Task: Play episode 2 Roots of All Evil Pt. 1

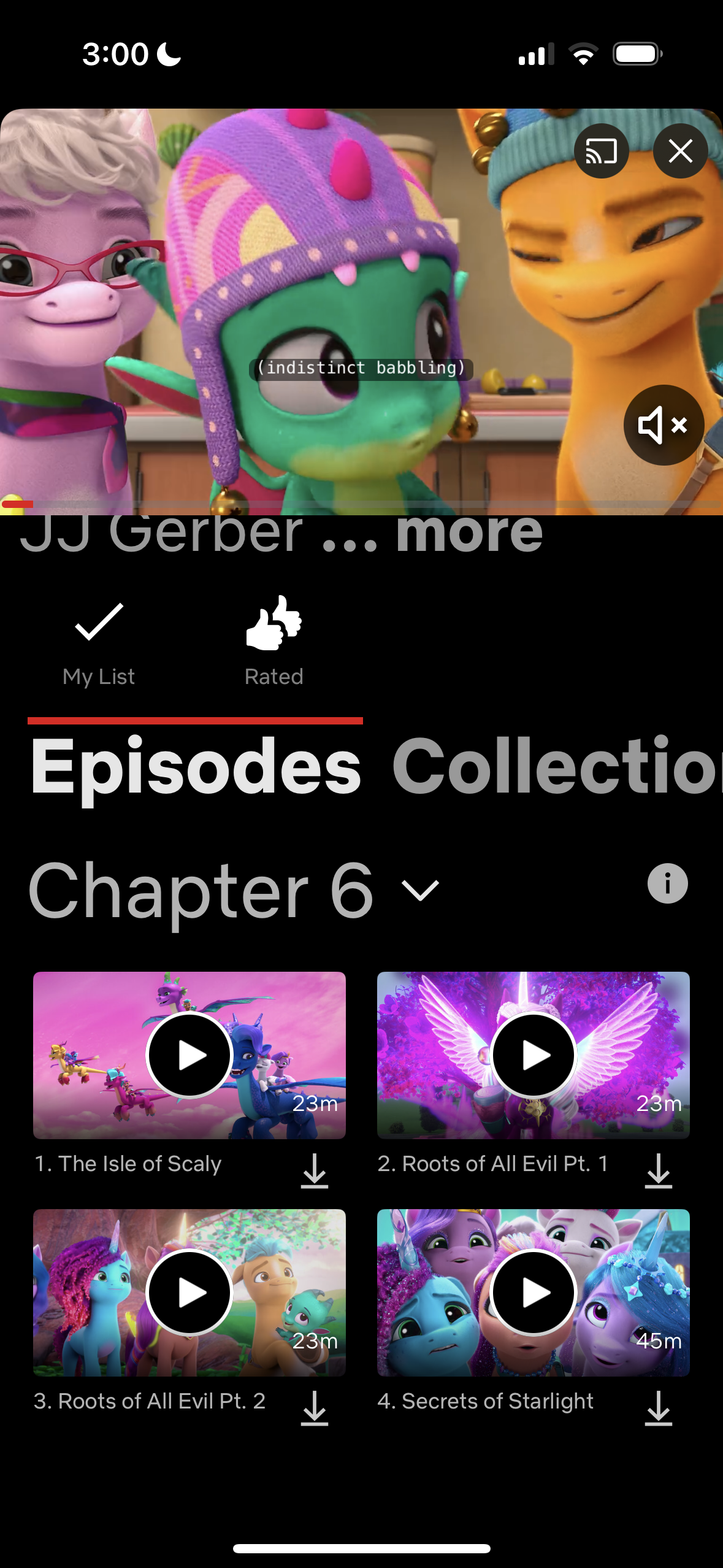Action: 534,1055
